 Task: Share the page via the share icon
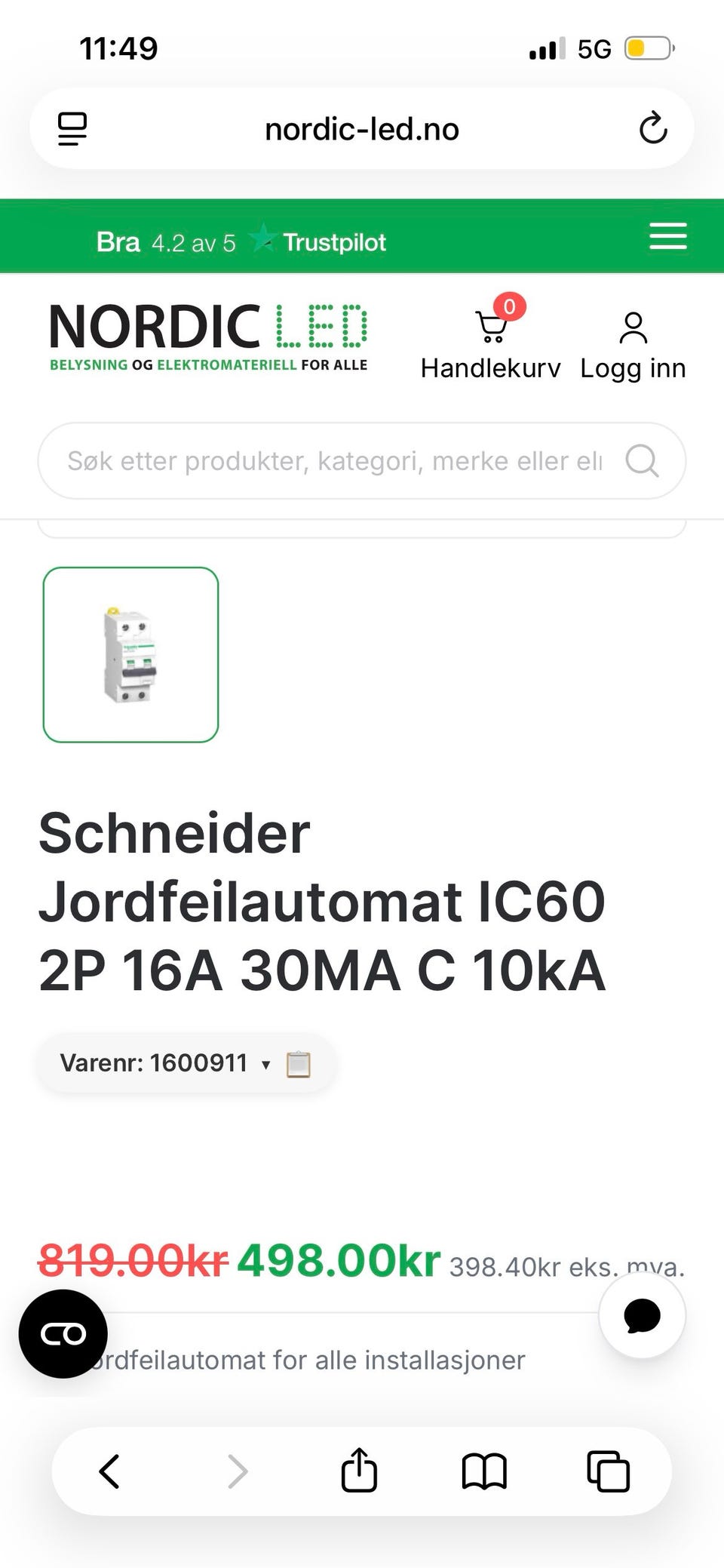(x=360, y=1470)
